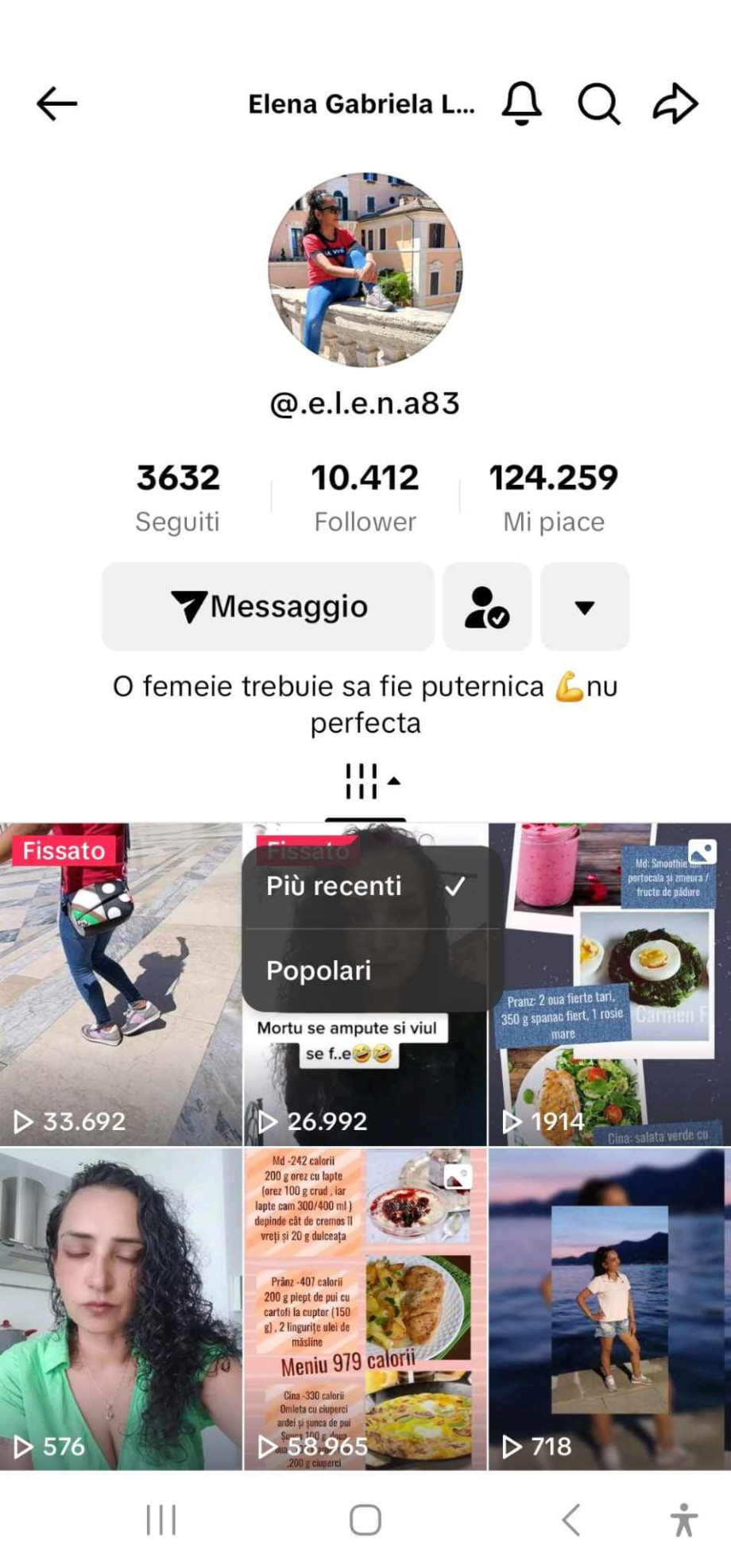
Task: Expand suggested accounts dropdown arrow
Action: [585, 607]
